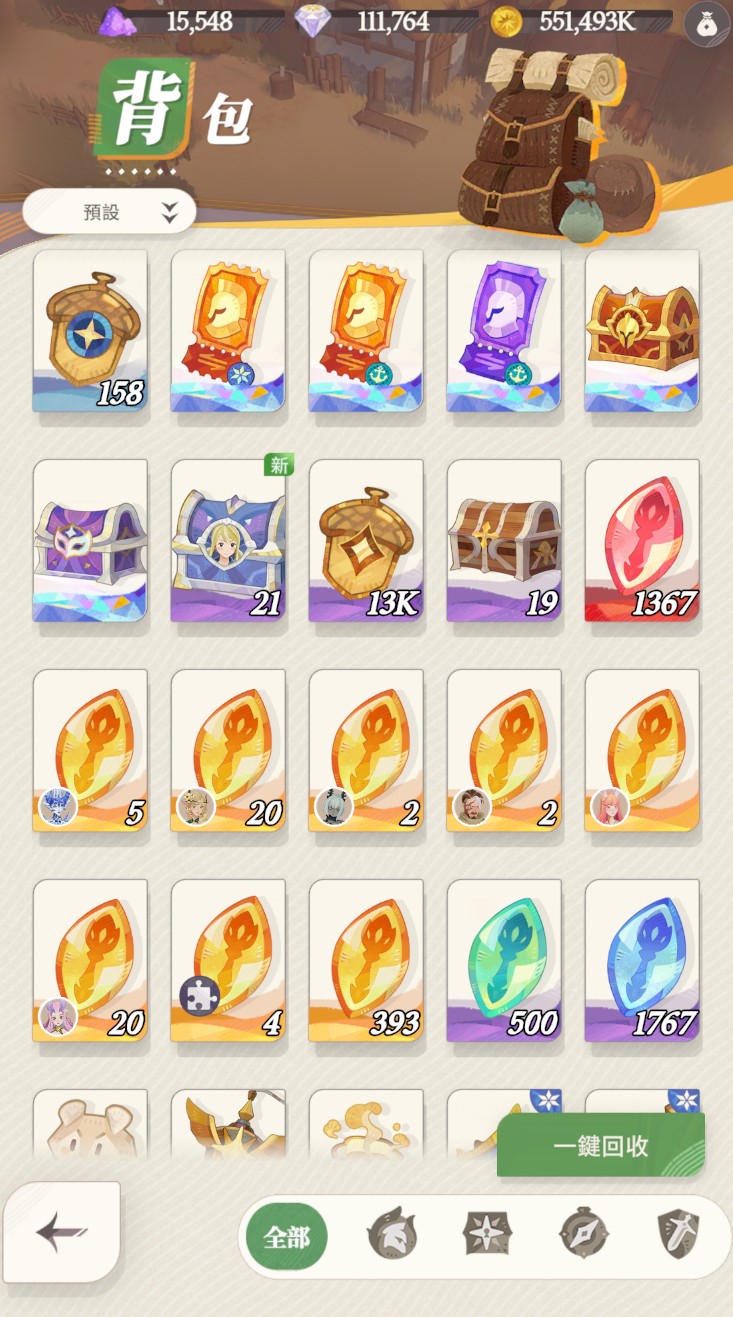This screenshot has height=1317, width=733.
Task: Open the orange gem with 393
Action: pyautogui.click(x=366, y=961)
